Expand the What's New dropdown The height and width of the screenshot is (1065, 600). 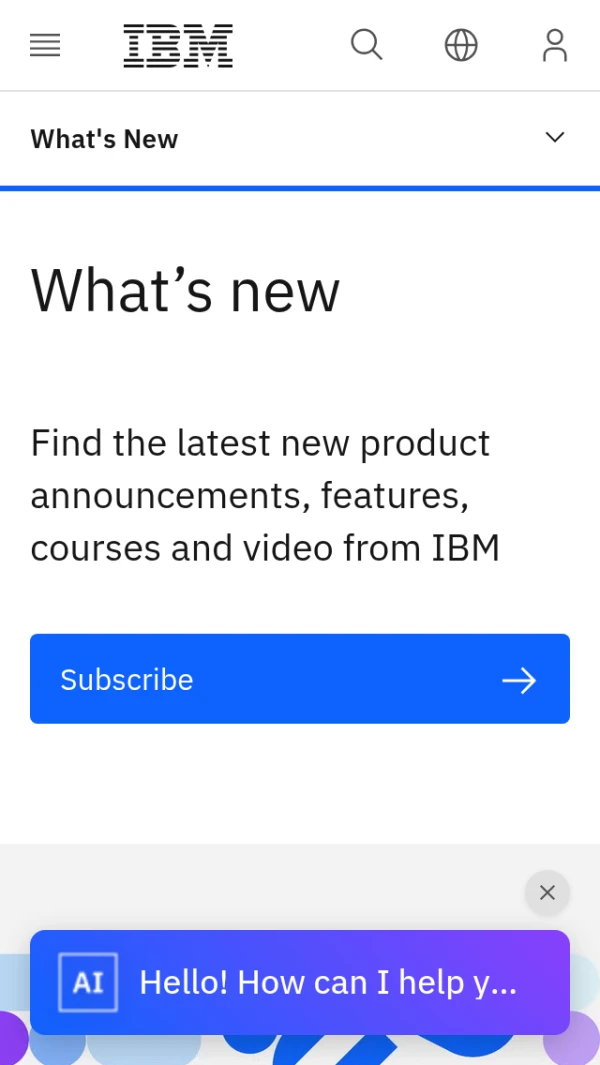(300, 139)
